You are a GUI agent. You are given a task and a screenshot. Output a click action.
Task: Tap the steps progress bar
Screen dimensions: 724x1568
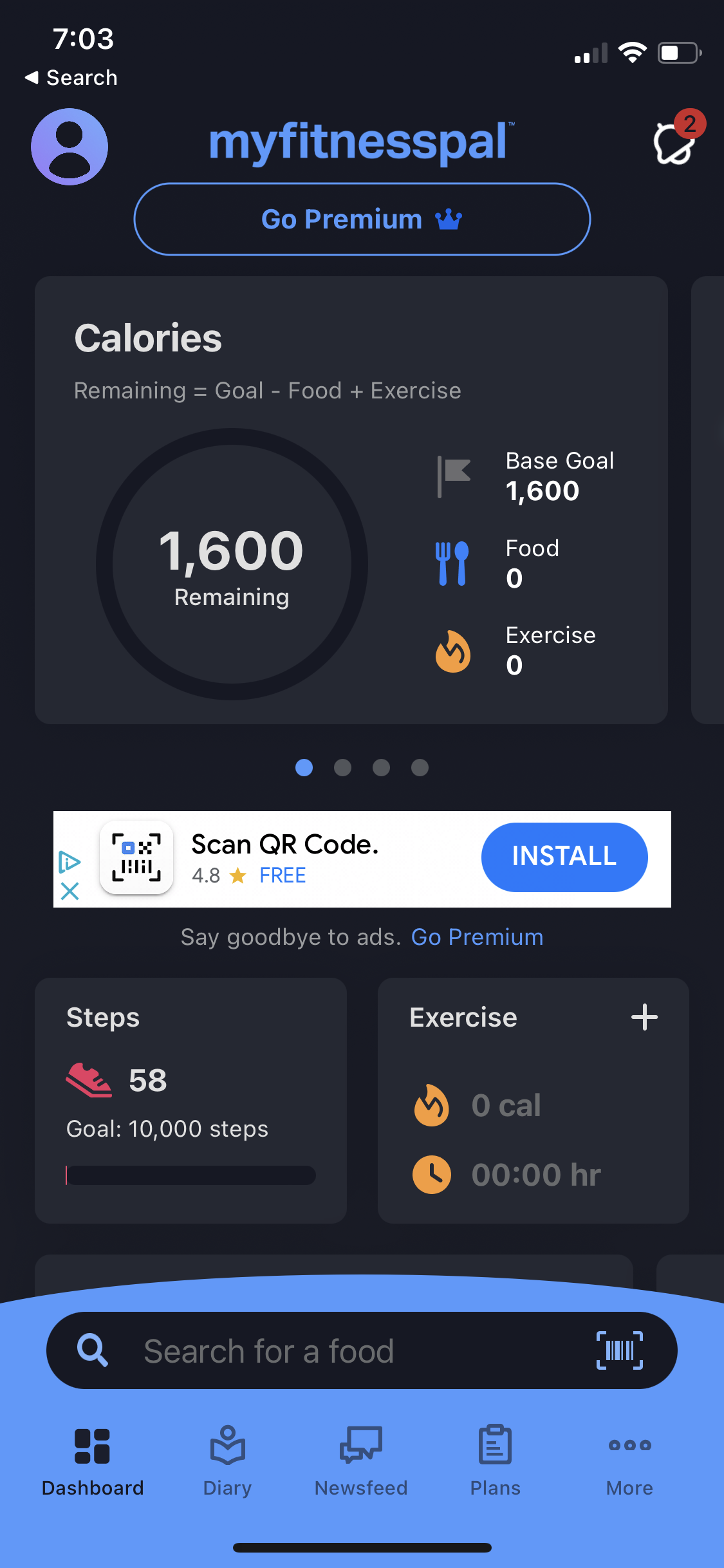pos(190,1175)
